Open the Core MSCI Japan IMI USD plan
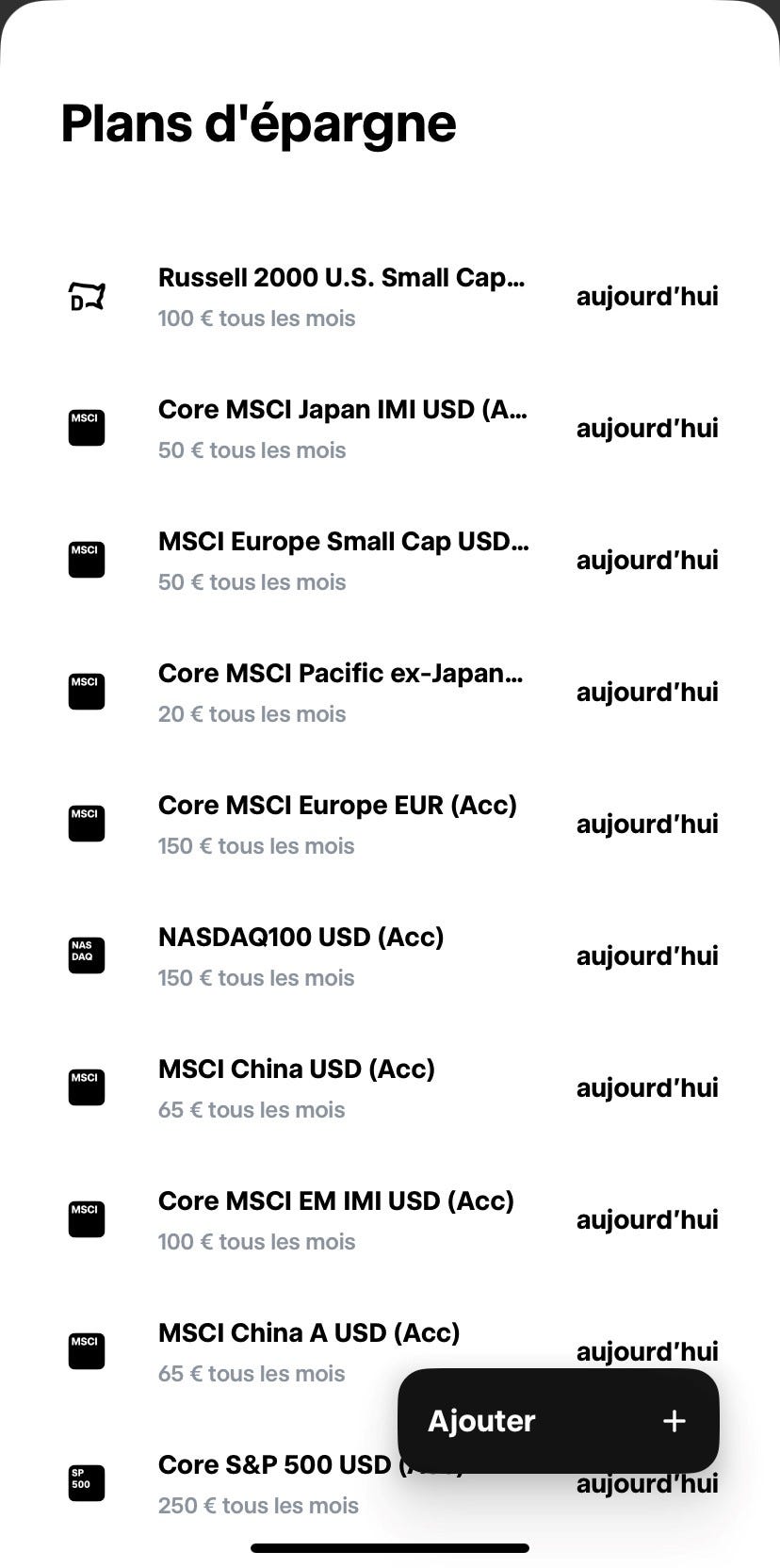Viewport: 780px width, 1568px height. [x=390, y=429]
